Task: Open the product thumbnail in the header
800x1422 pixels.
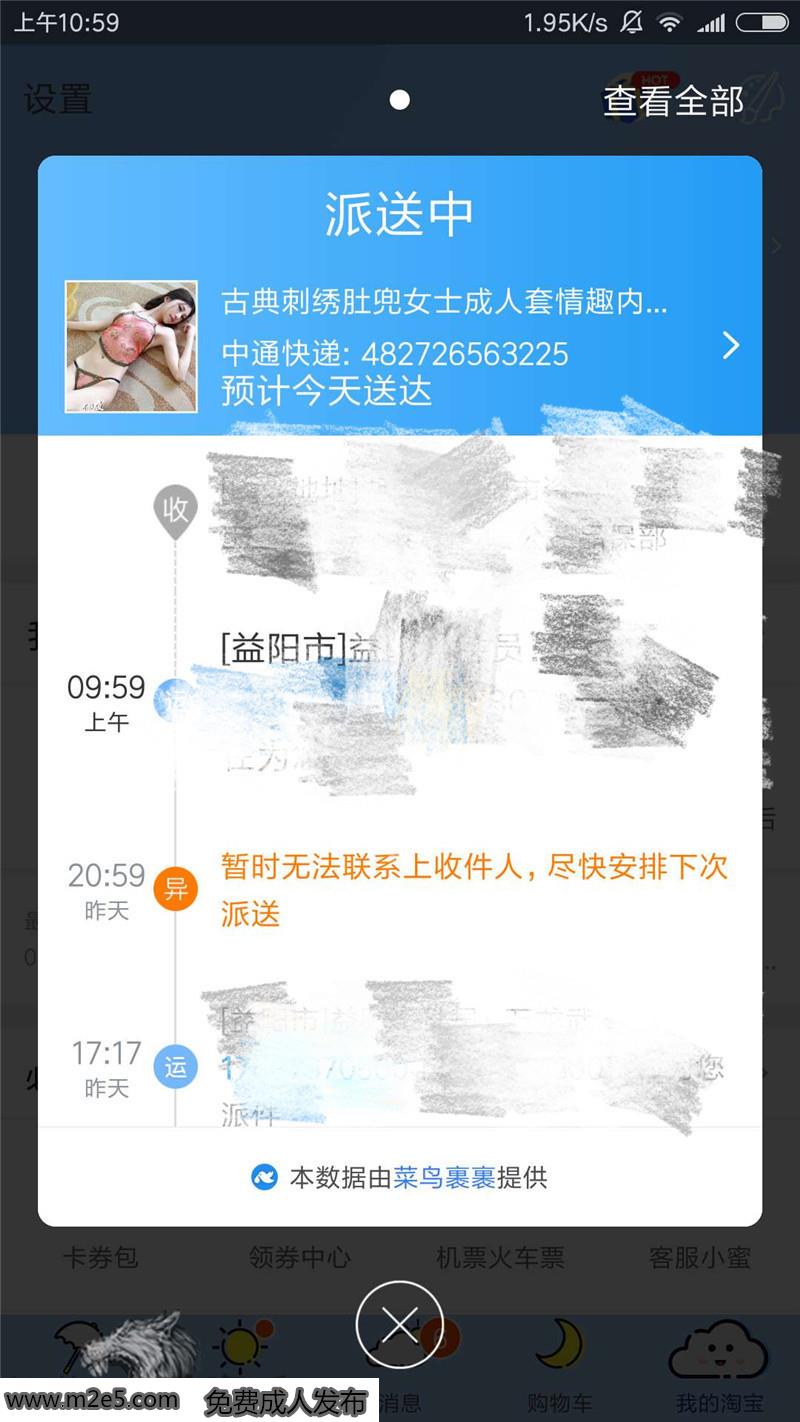Action: pos(131,346)
